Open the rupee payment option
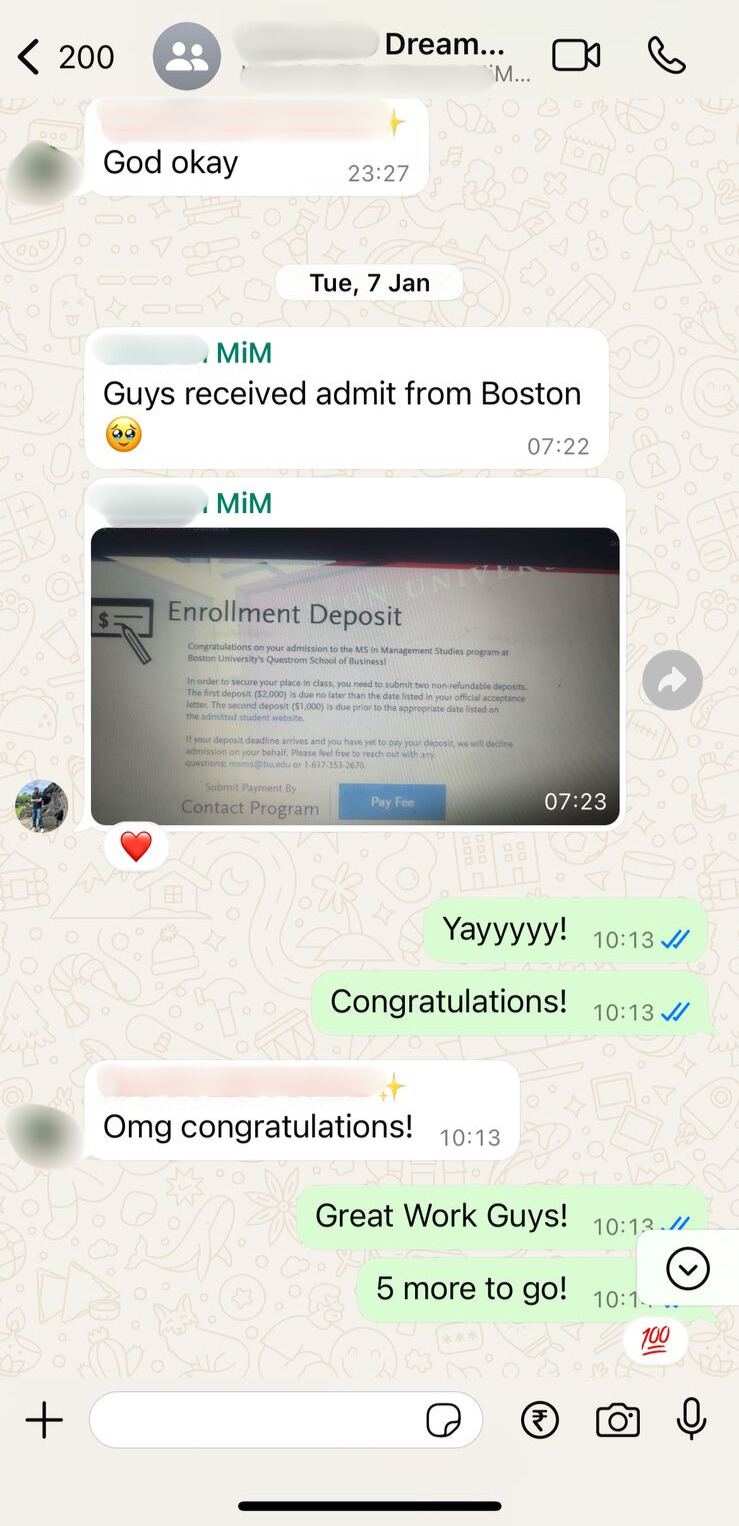The width and height of the screenshot is (739, 1526). tap(540, 1420)
